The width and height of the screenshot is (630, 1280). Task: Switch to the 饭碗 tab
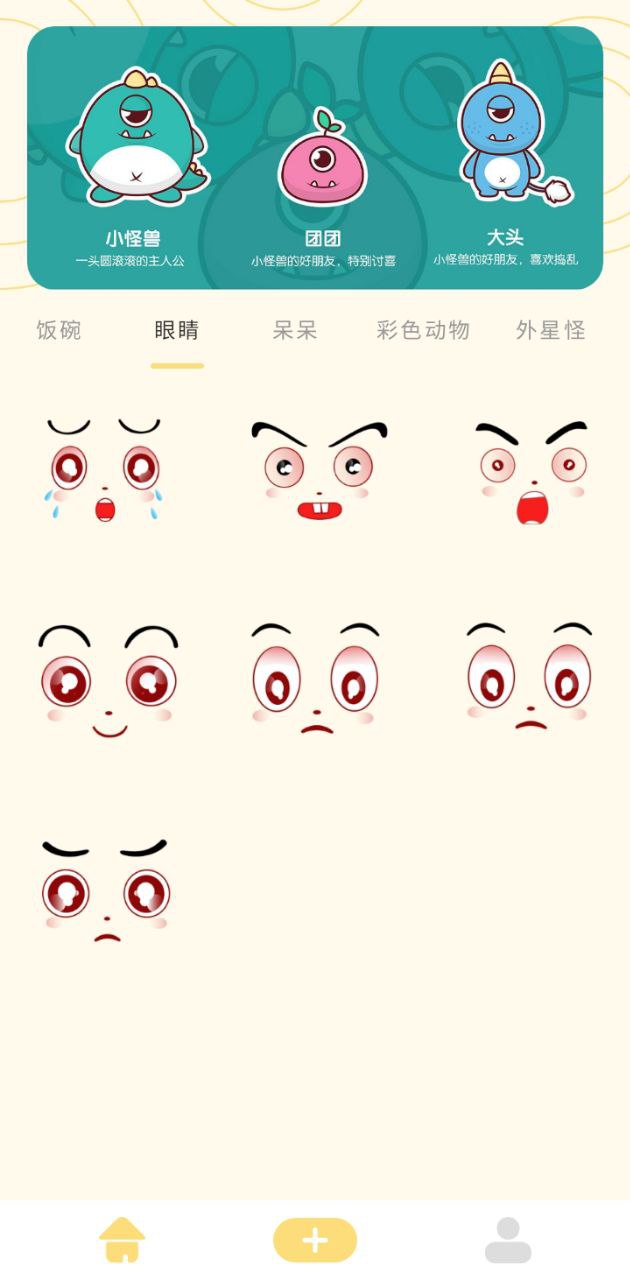click(x=59, y=330)
